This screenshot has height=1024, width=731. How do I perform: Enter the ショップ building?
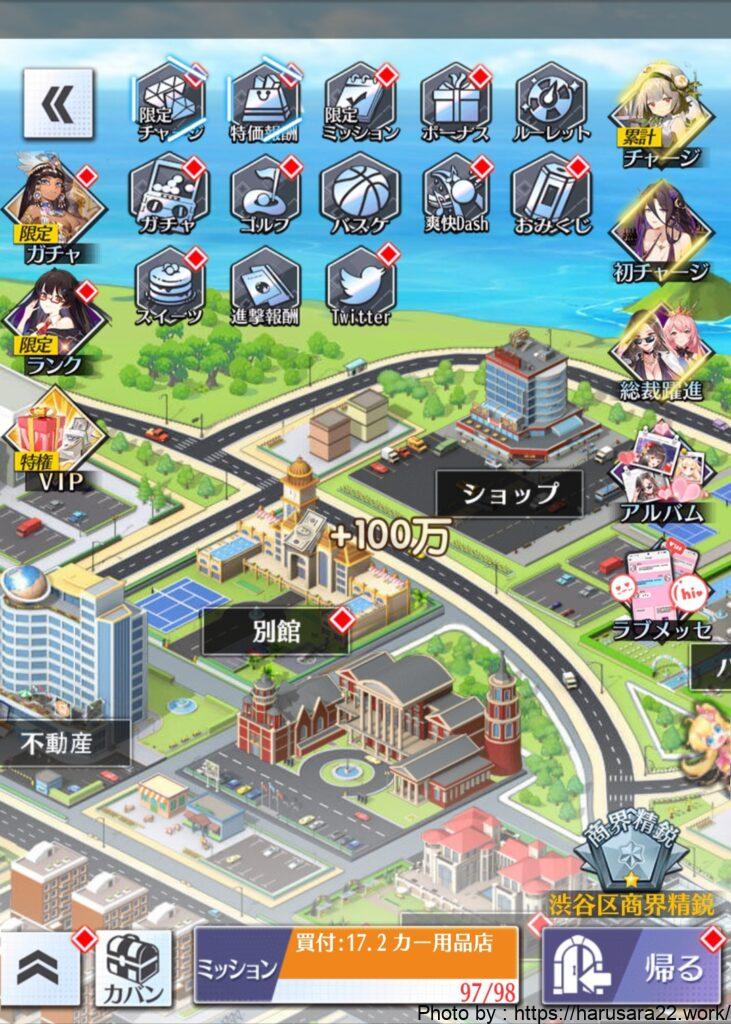click(509, 493)
